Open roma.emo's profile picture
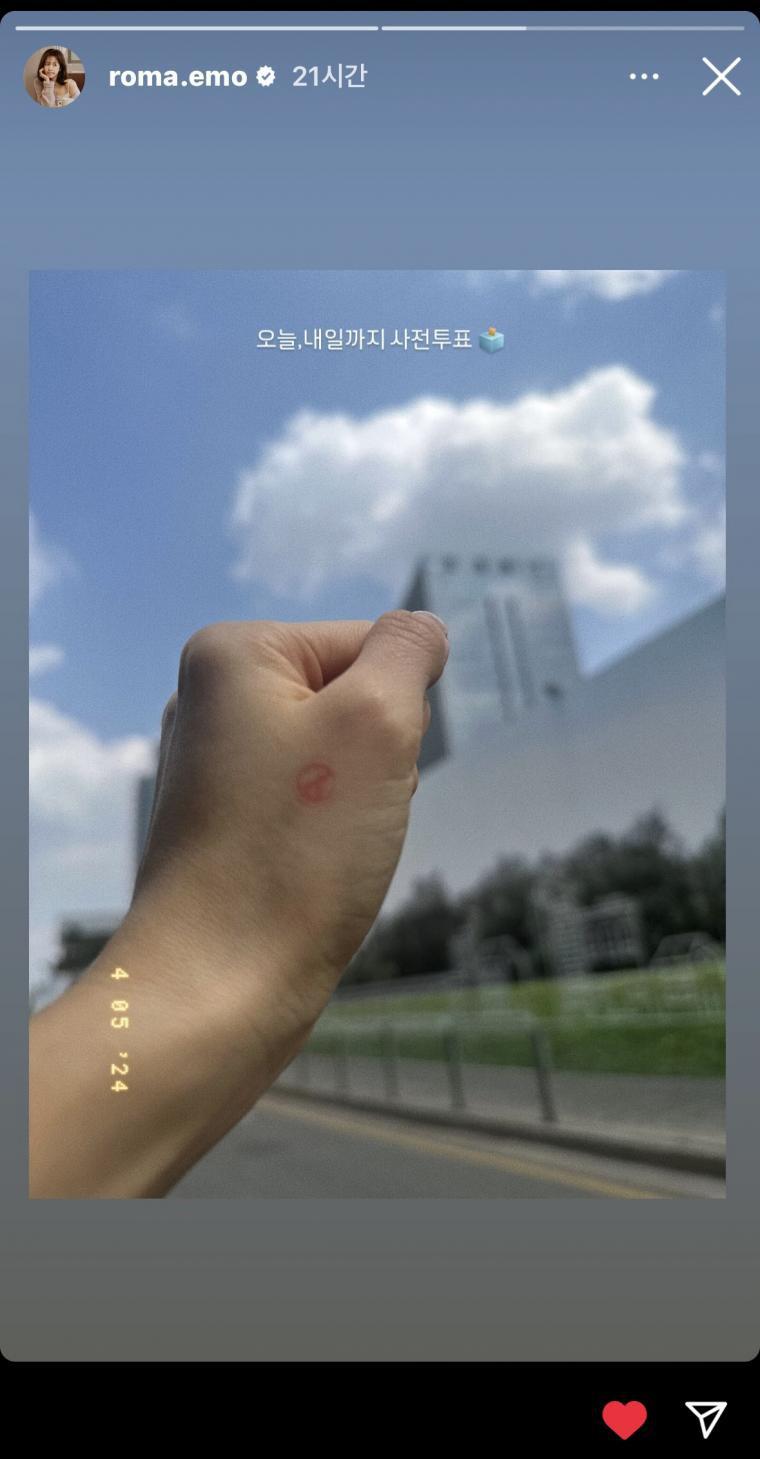This screenshot has height=1459, width=760. point(54,77)
